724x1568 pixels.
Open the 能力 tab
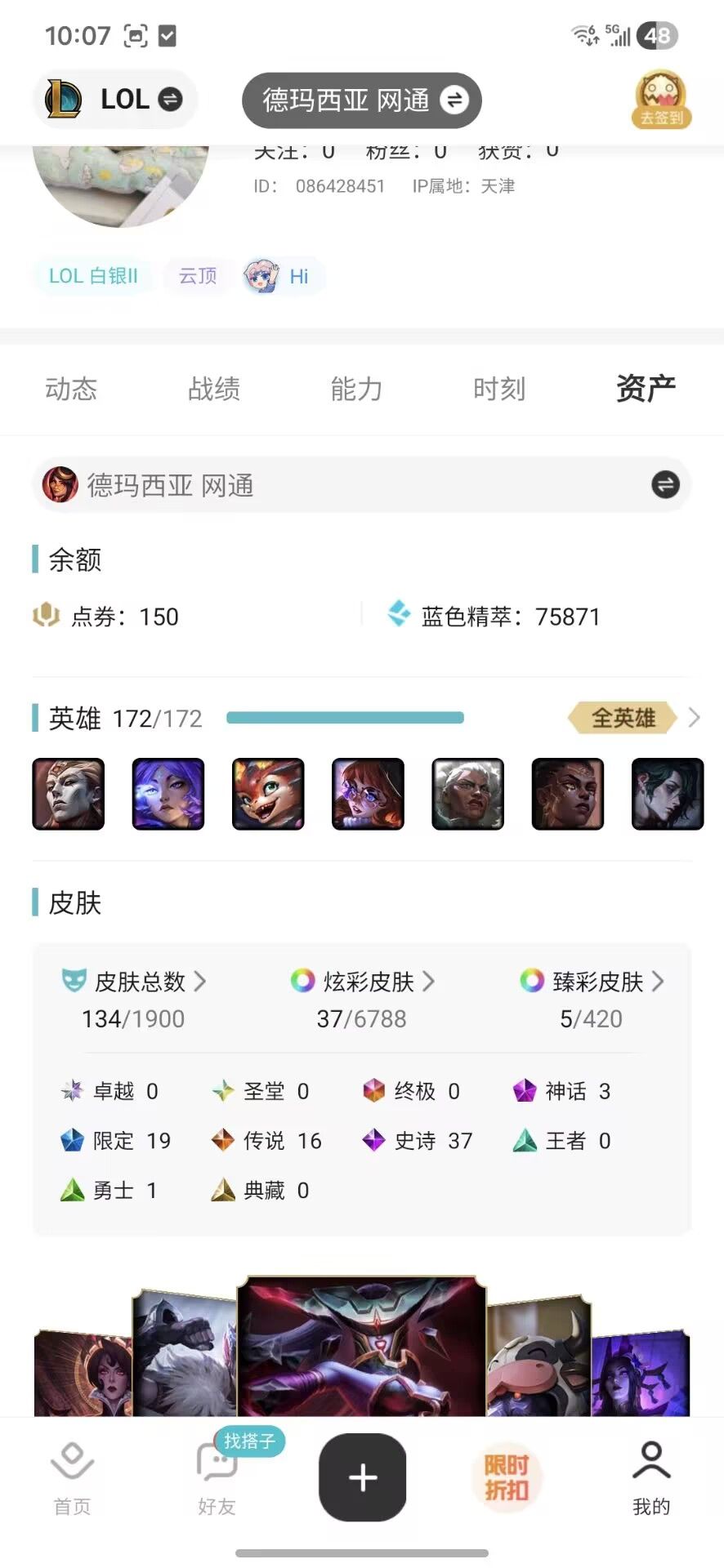pos(356,389)
